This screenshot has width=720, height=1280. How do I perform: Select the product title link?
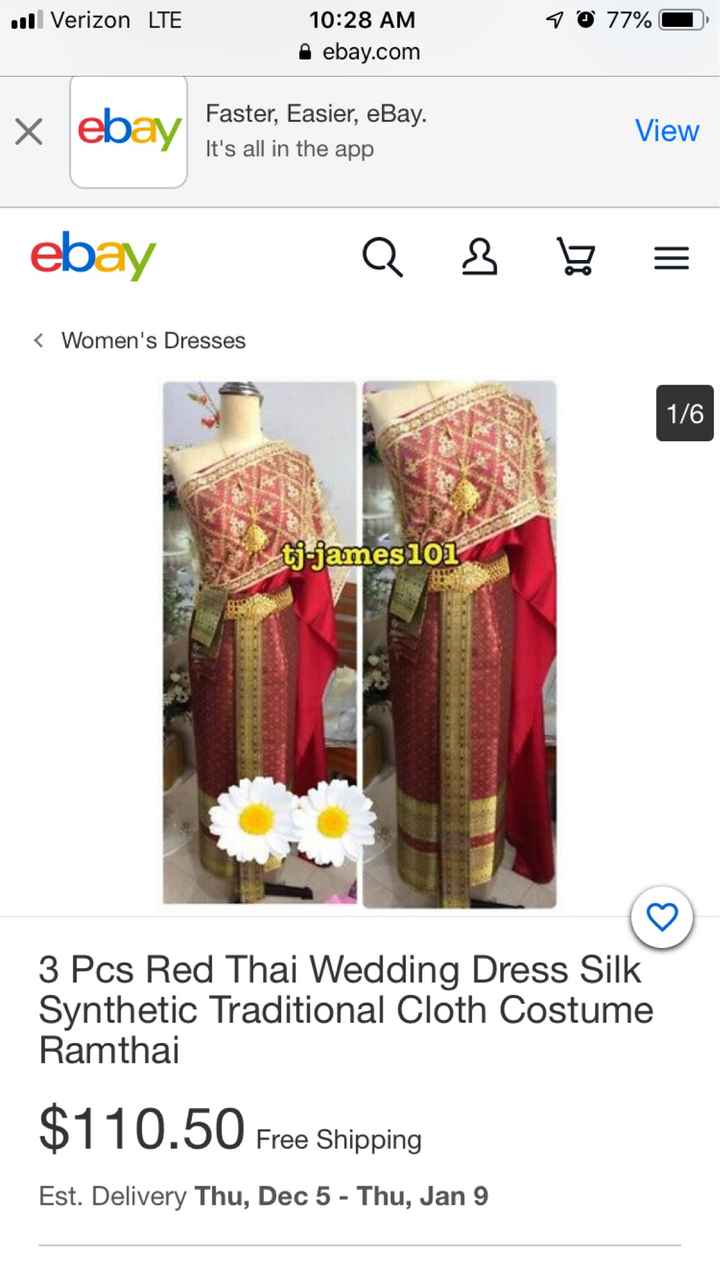click(343, 1010)
